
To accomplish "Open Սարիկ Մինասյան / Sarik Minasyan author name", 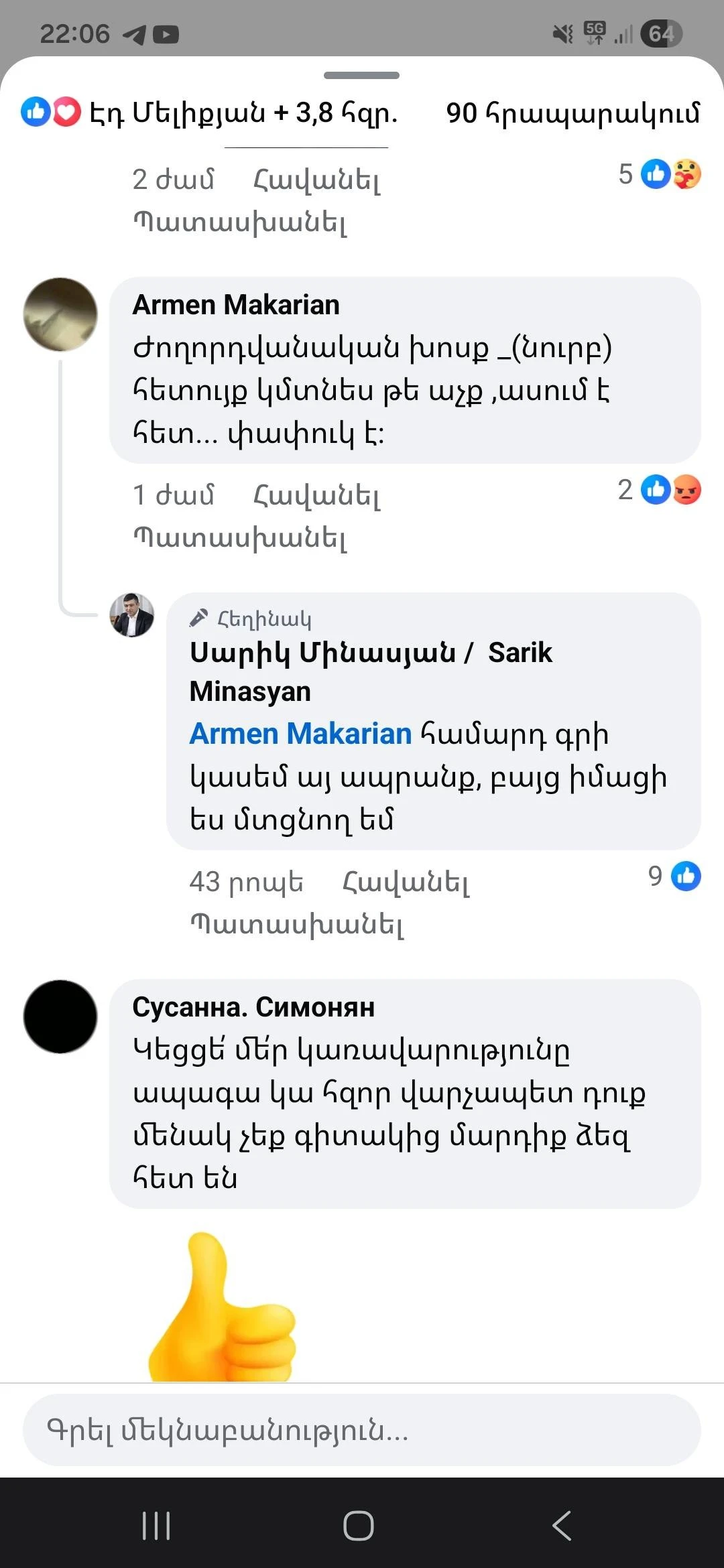I will pos(370,671).
